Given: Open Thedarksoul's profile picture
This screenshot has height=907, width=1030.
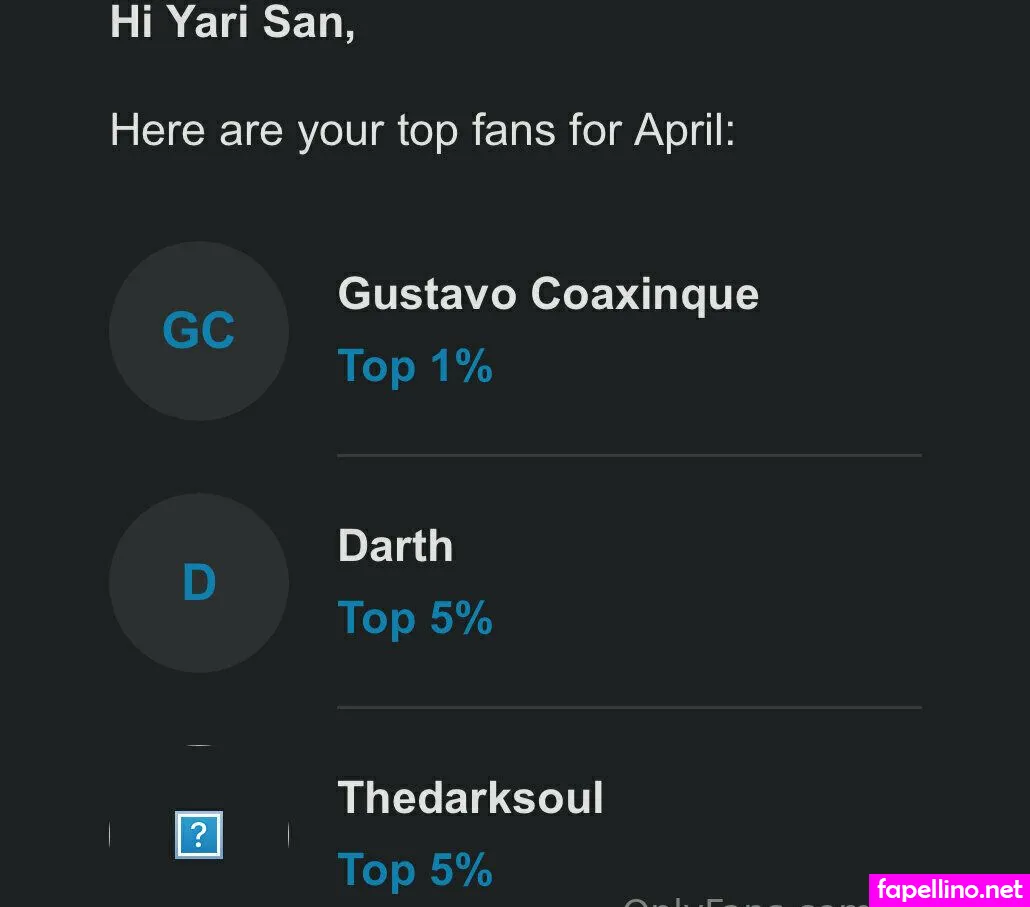Looking at the screenshot, I should pyautogui.click(x=199, y=834).
